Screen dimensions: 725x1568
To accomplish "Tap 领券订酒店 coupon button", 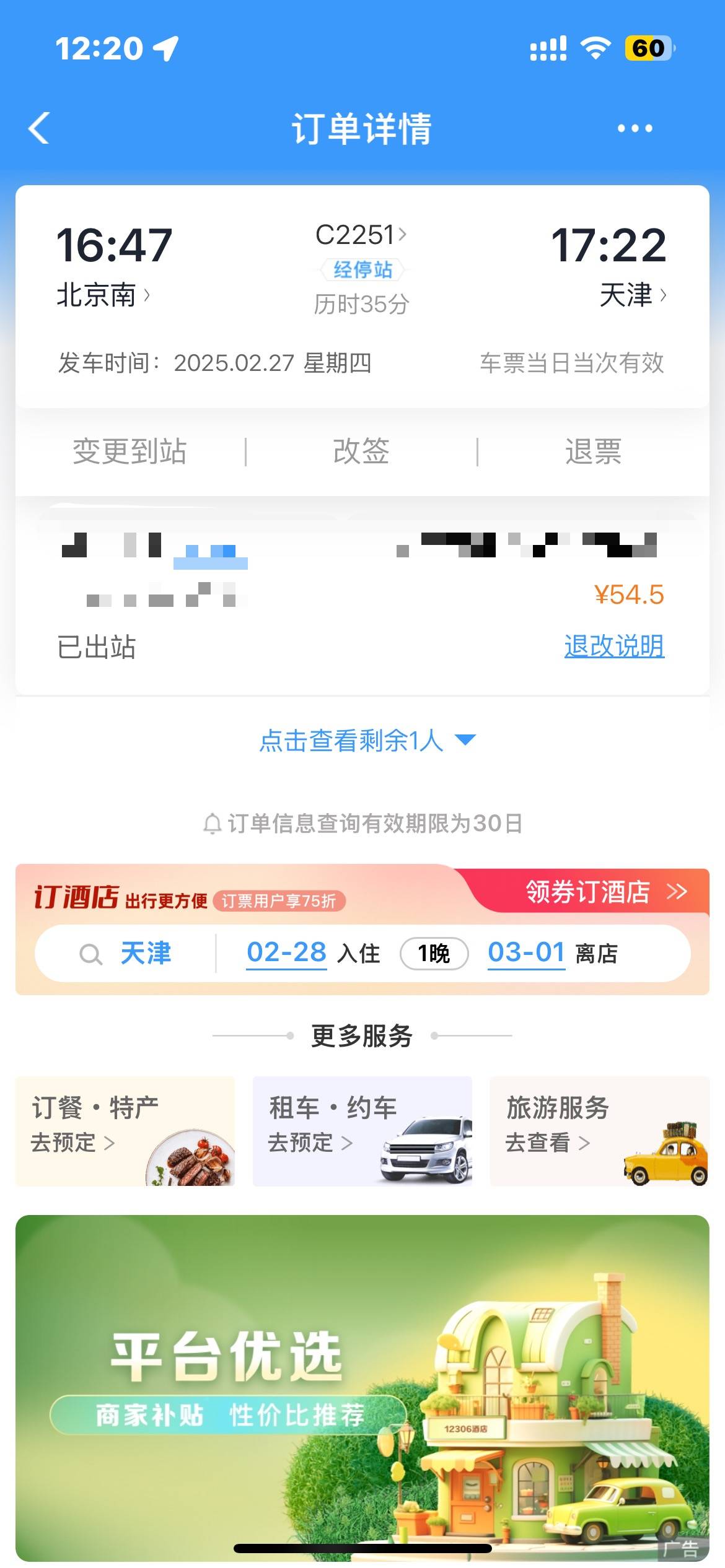I will click(x=604, y=892).
